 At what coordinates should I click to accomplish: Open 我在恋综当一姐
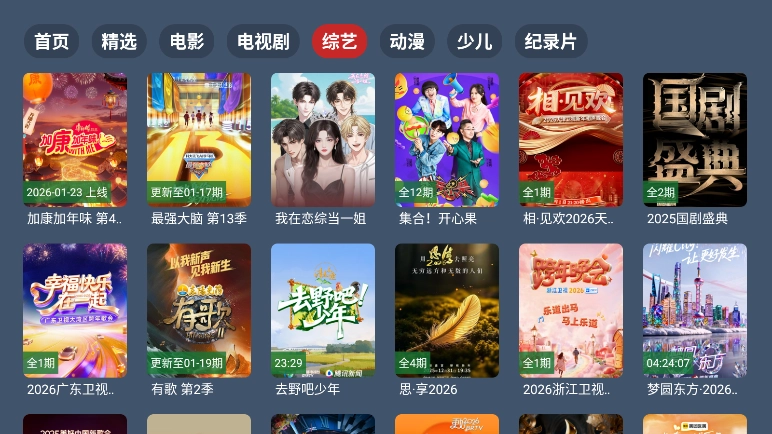click(323, 140)
